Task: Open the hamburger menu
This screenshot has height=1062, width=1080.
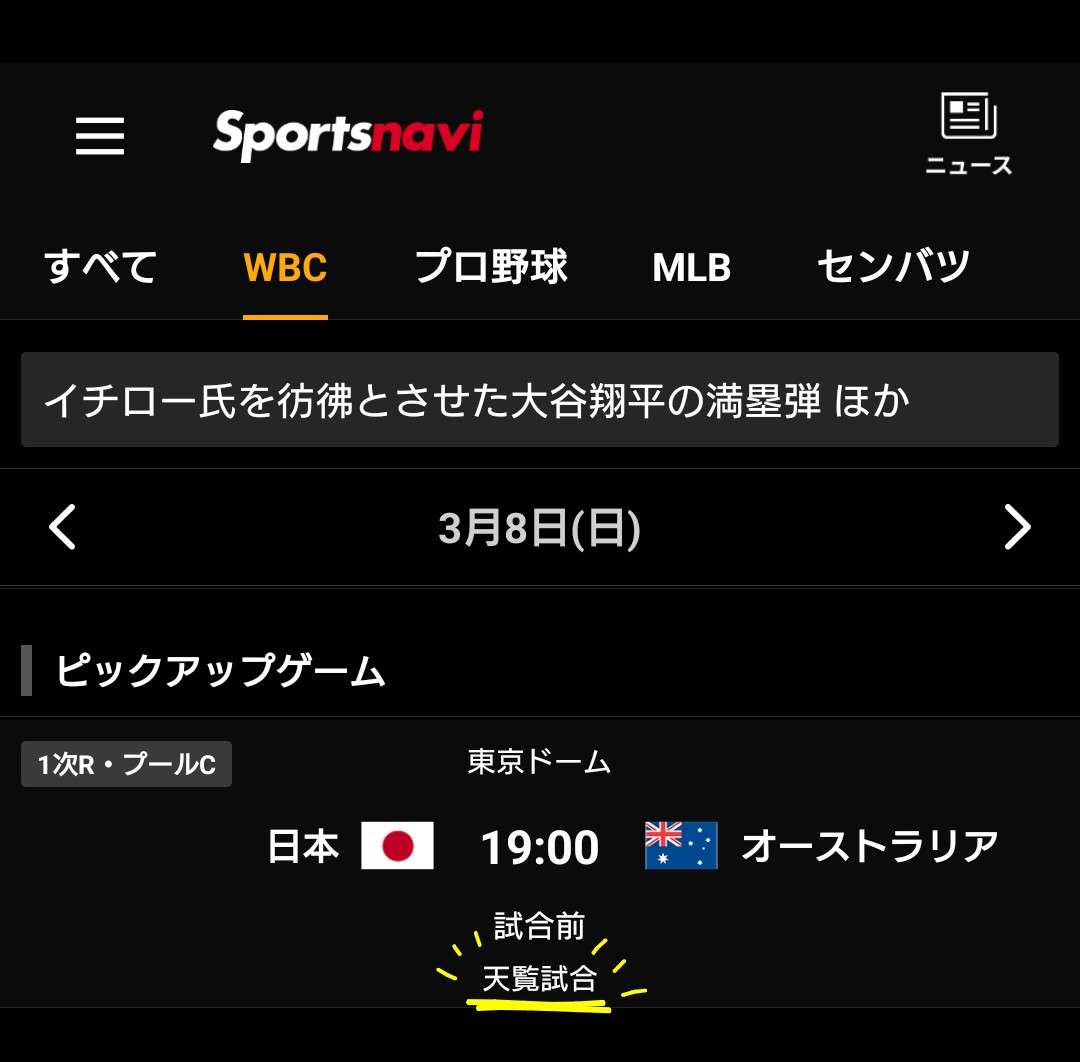Action: pos(100,135)
